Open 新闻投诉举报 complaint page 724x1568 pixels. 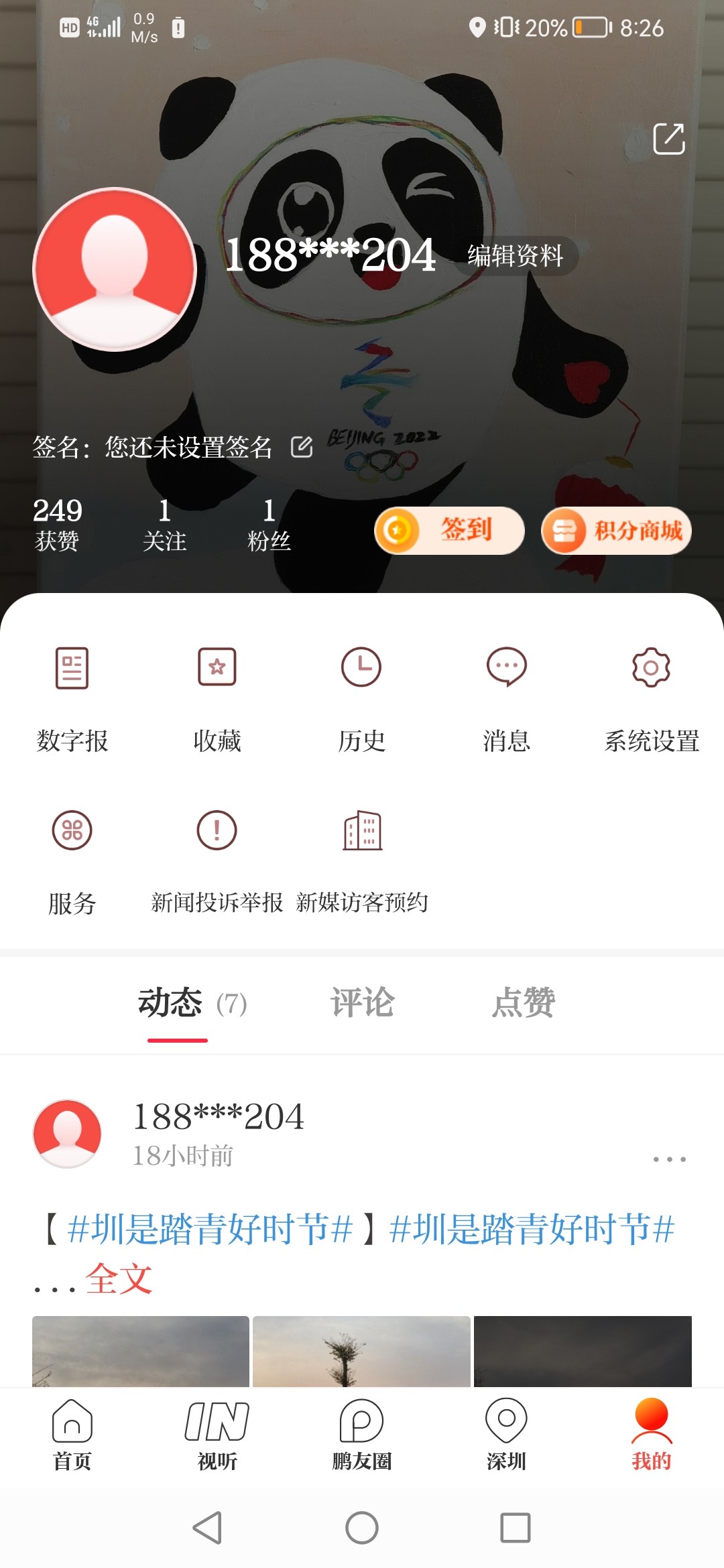click(217, 861)
